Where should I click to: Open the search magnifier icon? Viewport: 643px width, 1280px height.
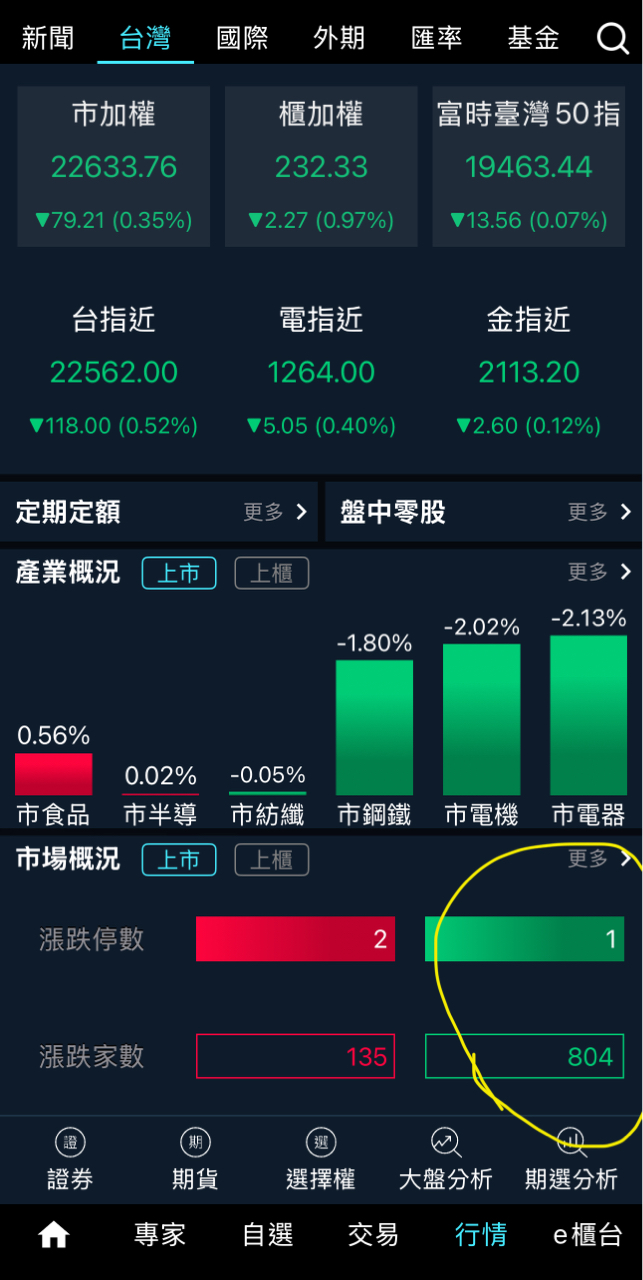coord(612,38)
